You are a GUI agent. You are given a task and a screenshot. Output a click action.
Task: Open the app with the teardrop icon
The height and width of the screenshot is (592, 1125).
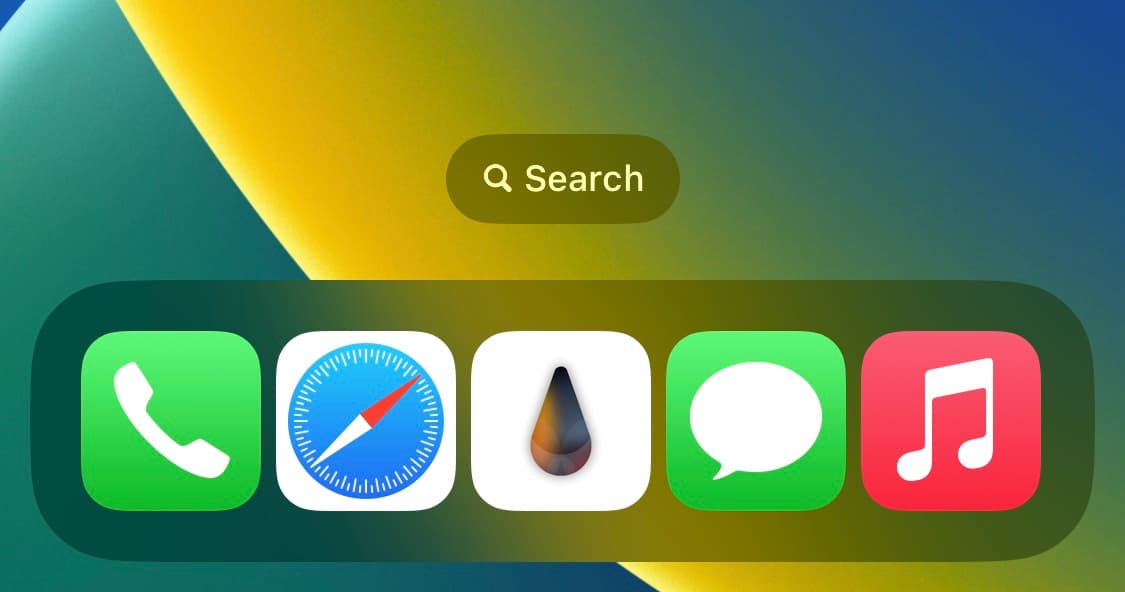[x=561, y=421]
